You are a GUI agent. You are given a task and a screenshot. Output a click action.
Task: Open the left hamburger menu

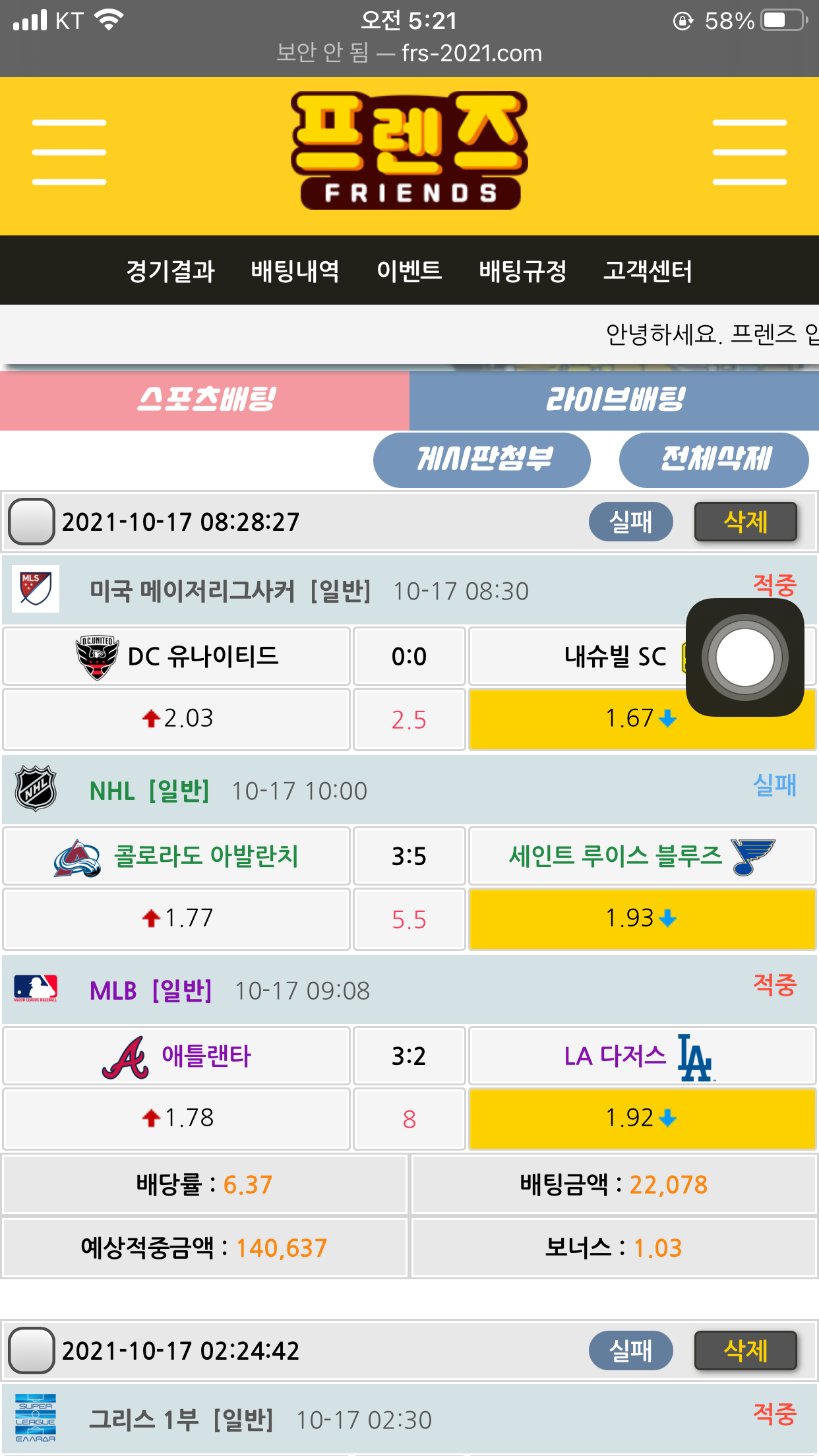click(69, 152)
